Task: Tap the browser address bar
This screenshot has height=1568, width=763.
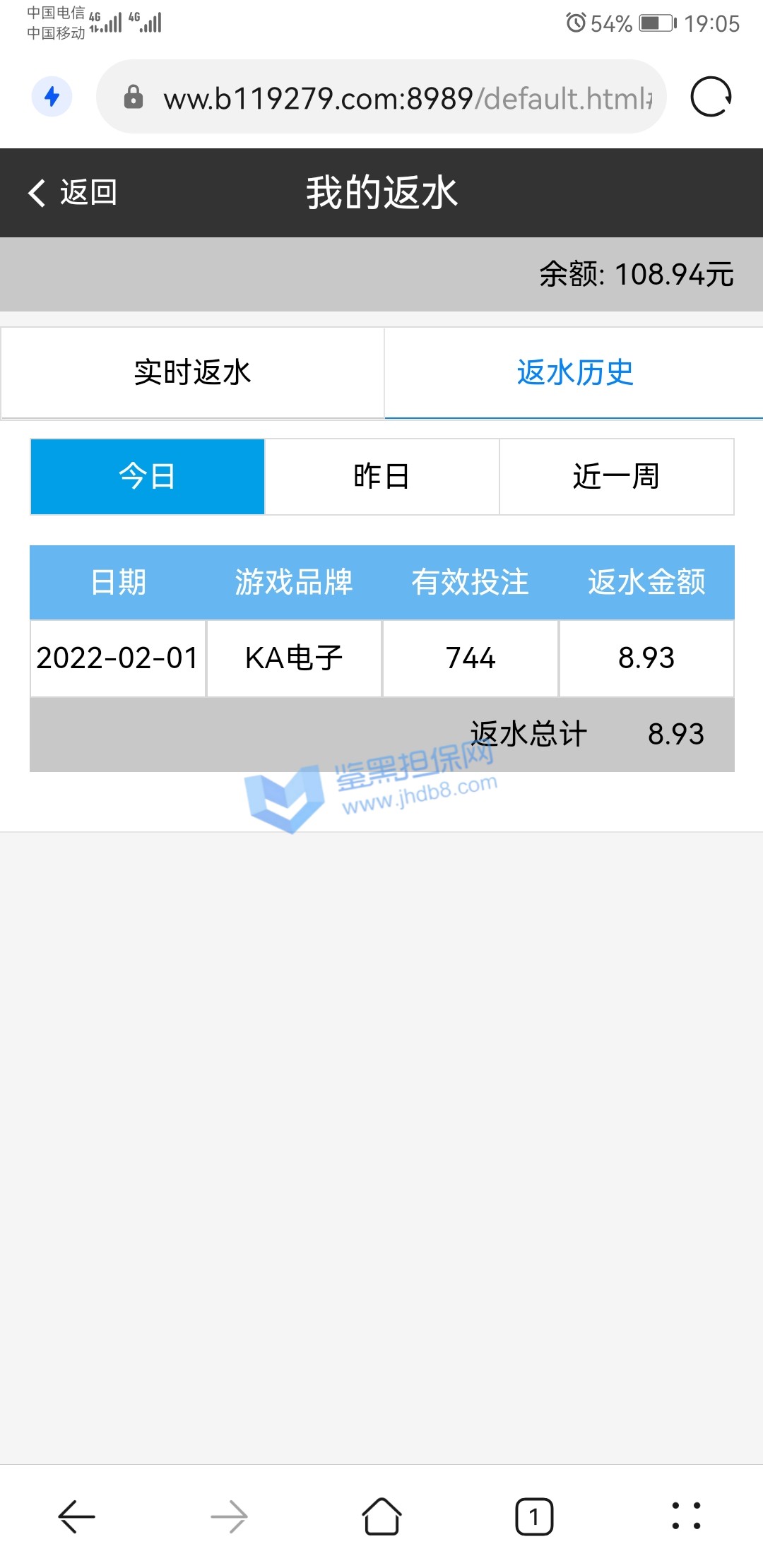Action: [x=396, y=97]
